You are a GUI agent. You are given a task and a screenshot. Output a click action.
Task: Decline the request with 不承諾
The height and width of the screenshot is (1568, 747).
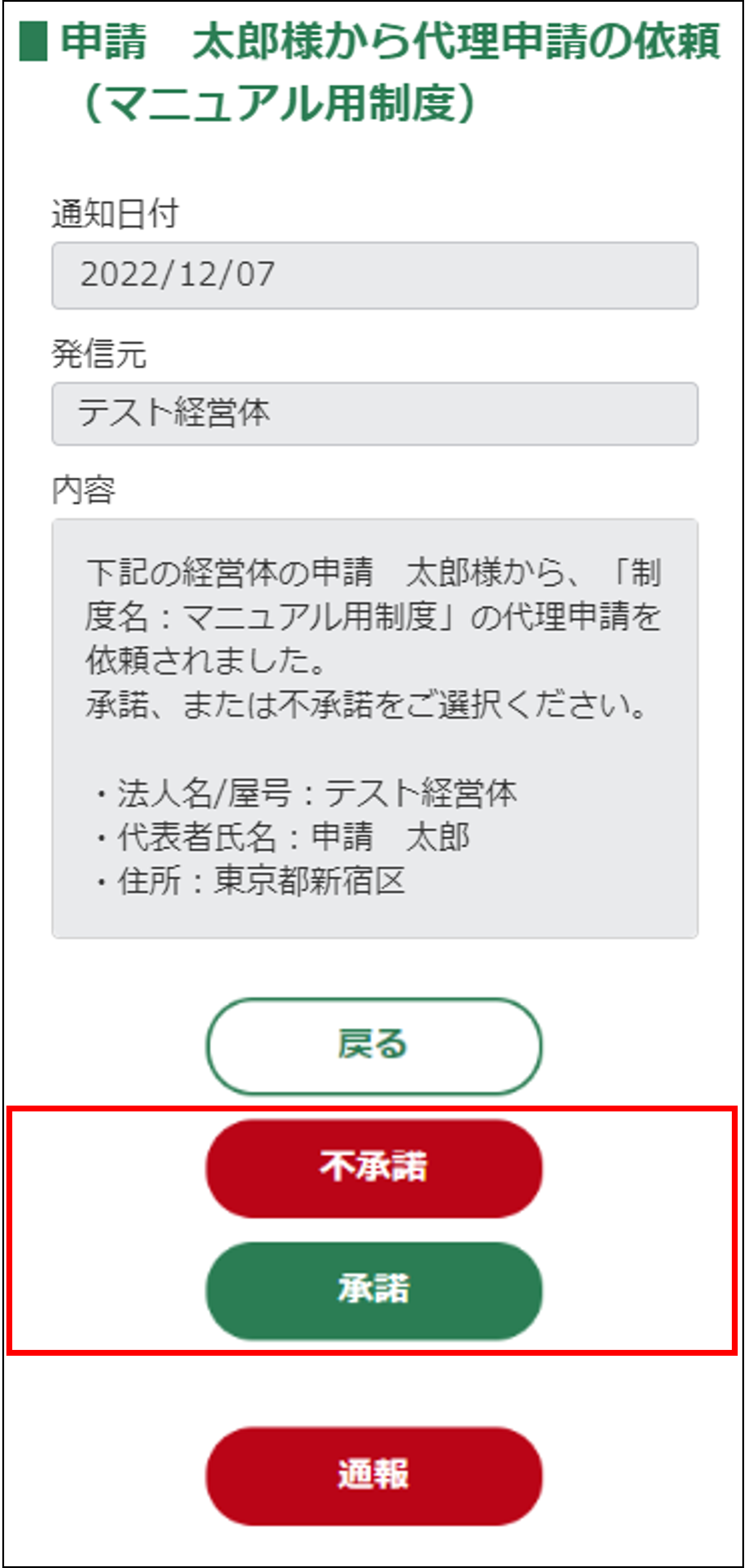373,1167
